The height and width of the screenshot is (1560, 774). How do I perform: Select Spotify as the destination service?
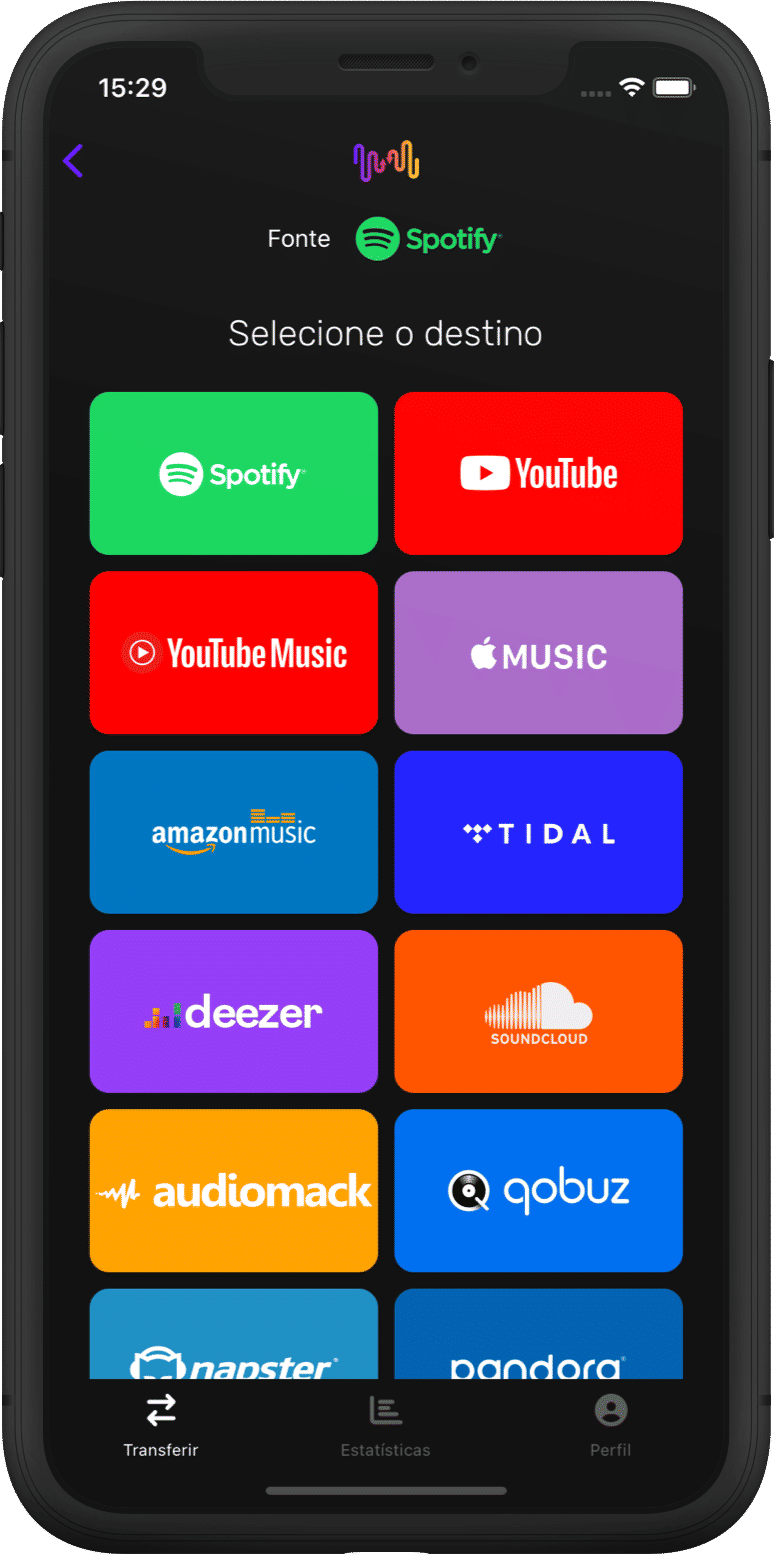[x=233, y=473]
